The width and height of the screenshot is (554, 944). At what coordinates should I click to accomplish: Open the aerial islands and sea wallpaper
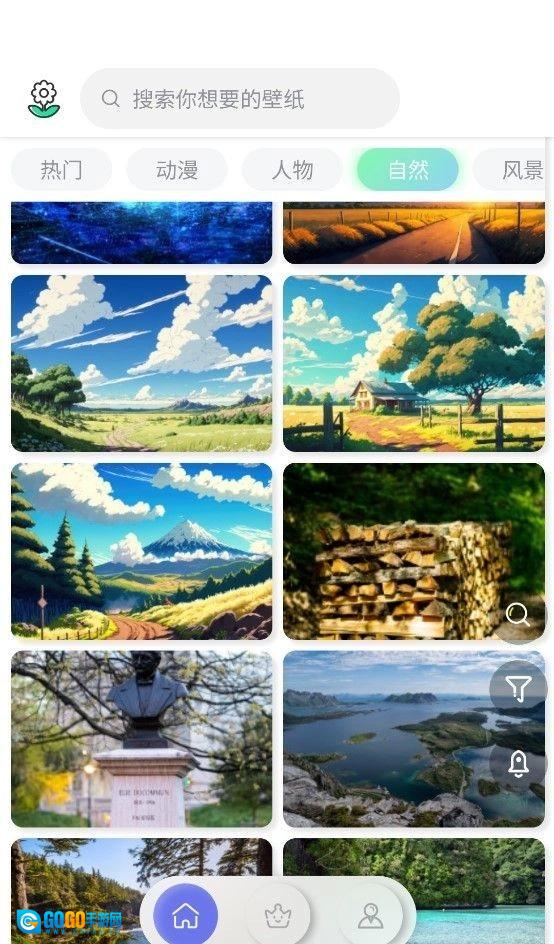coord(414,739)
